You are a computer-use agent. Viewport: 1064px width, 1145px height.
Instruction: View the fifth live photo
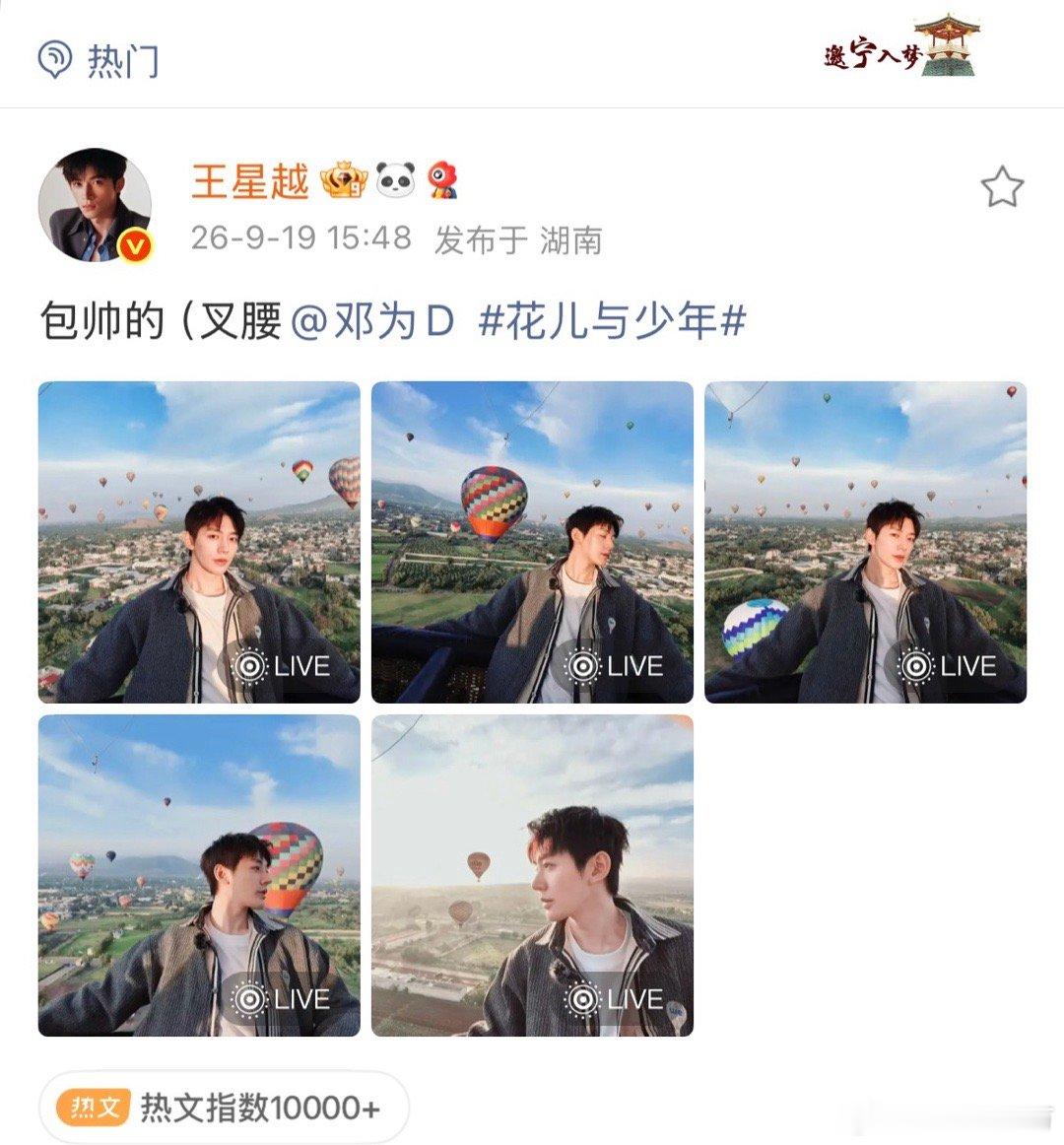(532, 876)
